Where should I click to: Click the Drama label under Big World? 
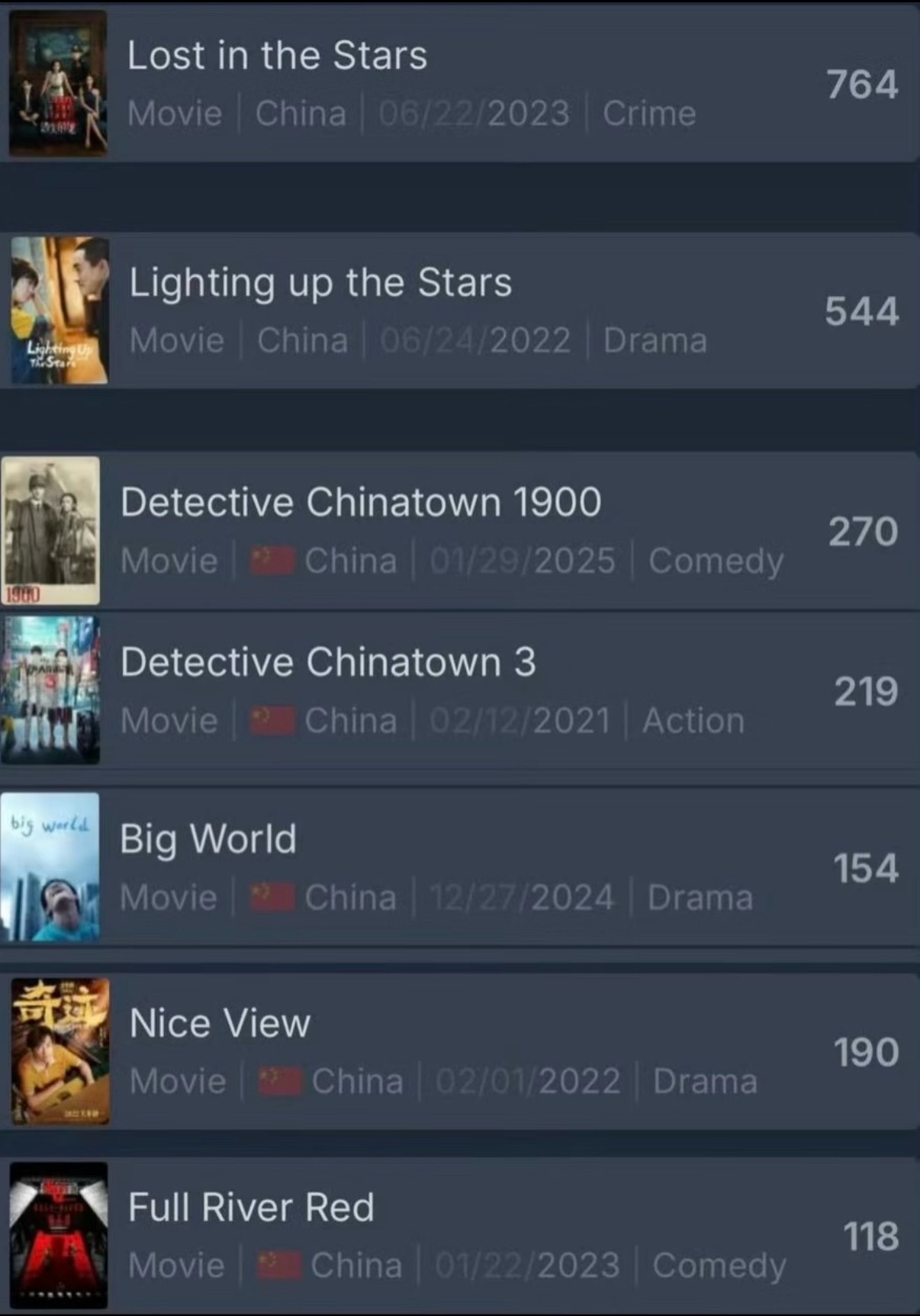[702, 896]
